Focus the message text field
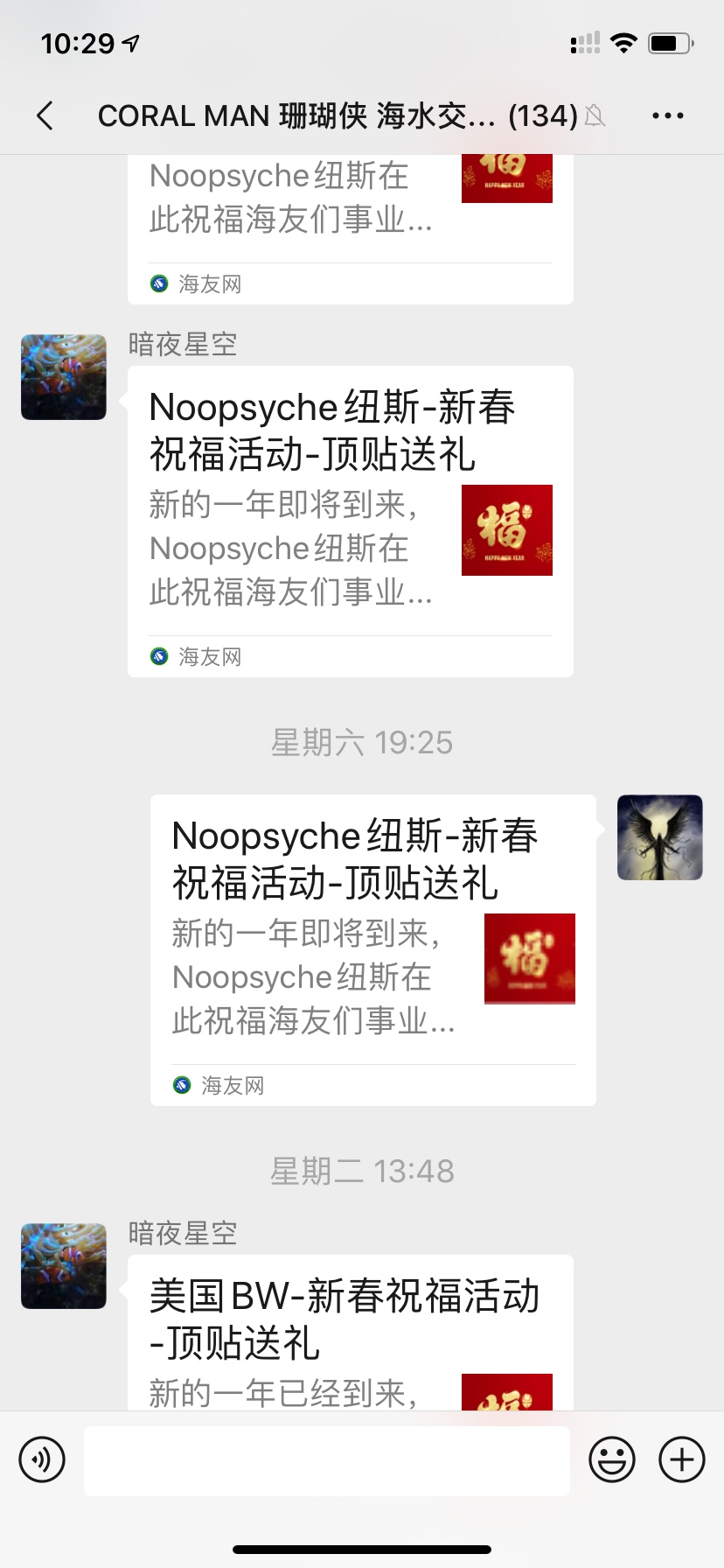 [x=327, y=1459]
